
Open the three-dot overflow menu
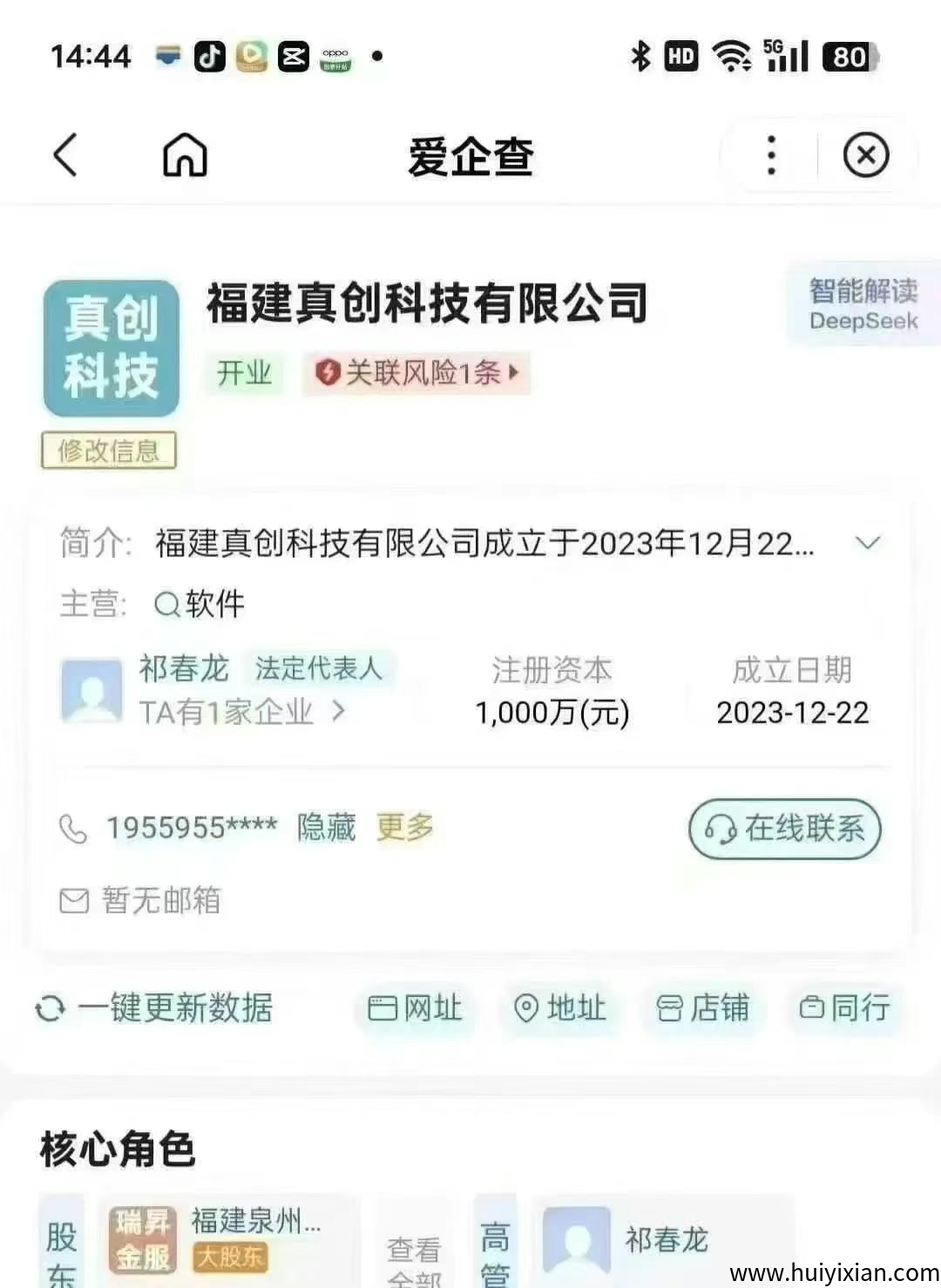pyautogui.click(x=770, y=156)
